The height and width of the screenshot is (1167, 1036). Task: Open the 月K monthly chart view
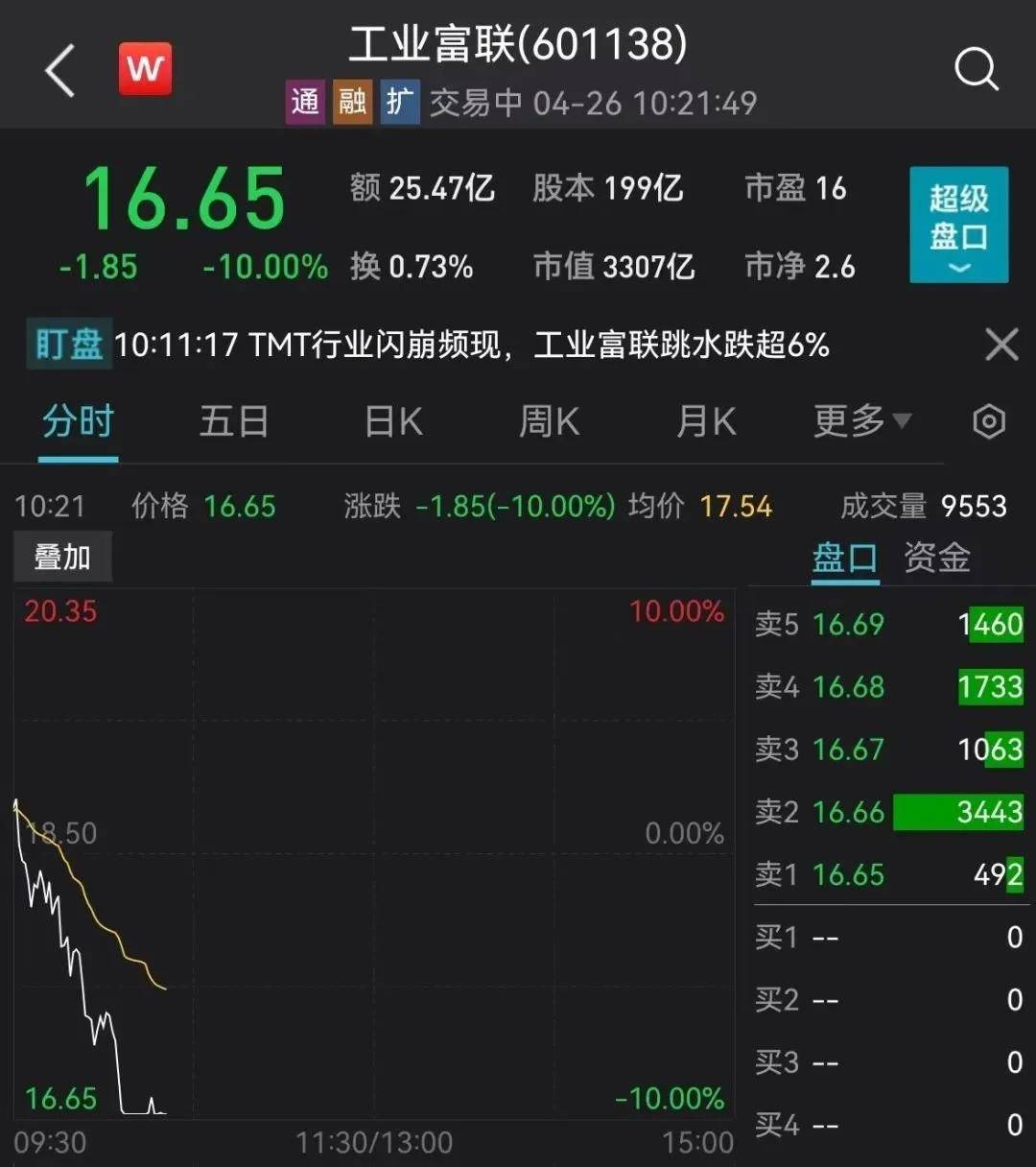pos(706,421)
